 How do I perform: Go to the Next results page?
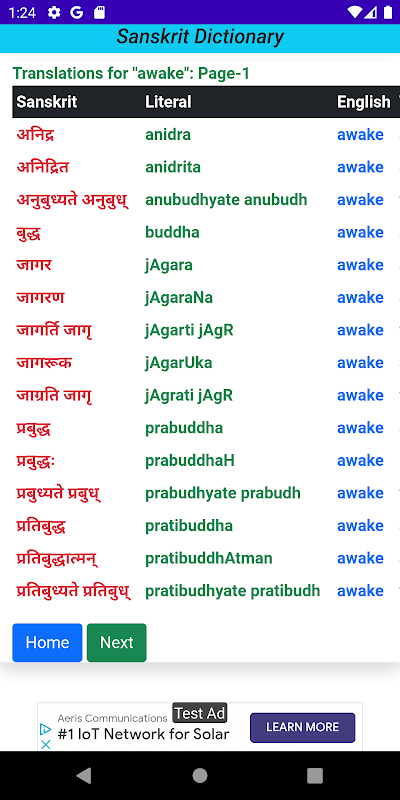[x=116, y=642]
